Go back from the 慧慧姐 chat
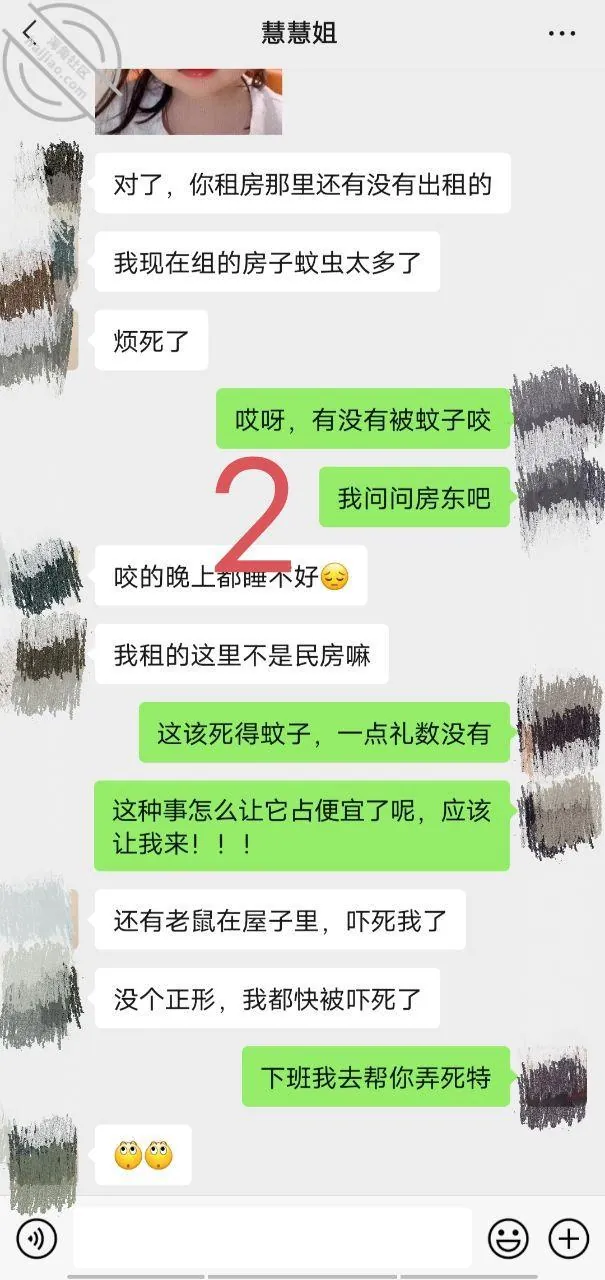This screenshot has height=1280, width=605. click(x=31, y=33)
